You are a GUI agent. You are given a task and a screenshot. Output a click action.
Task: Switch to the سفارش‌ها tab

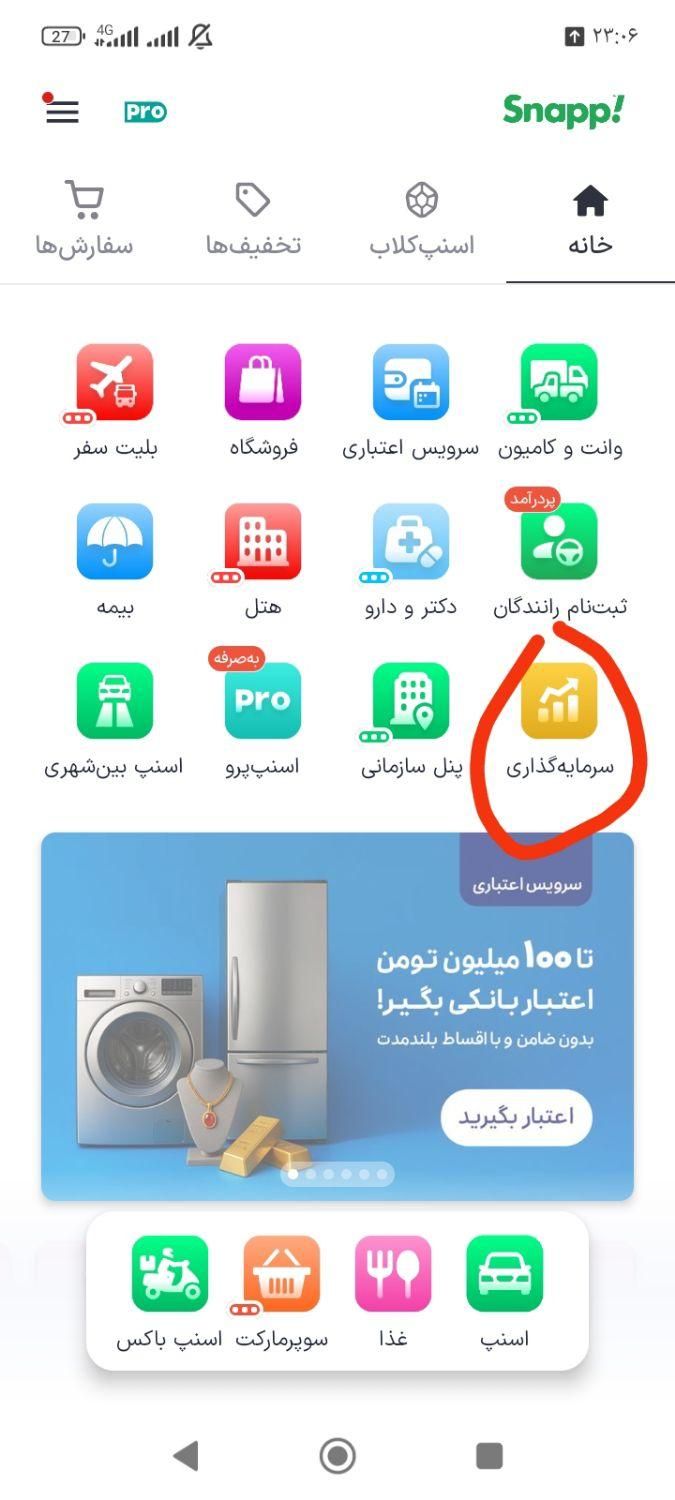tap(84, 220)
